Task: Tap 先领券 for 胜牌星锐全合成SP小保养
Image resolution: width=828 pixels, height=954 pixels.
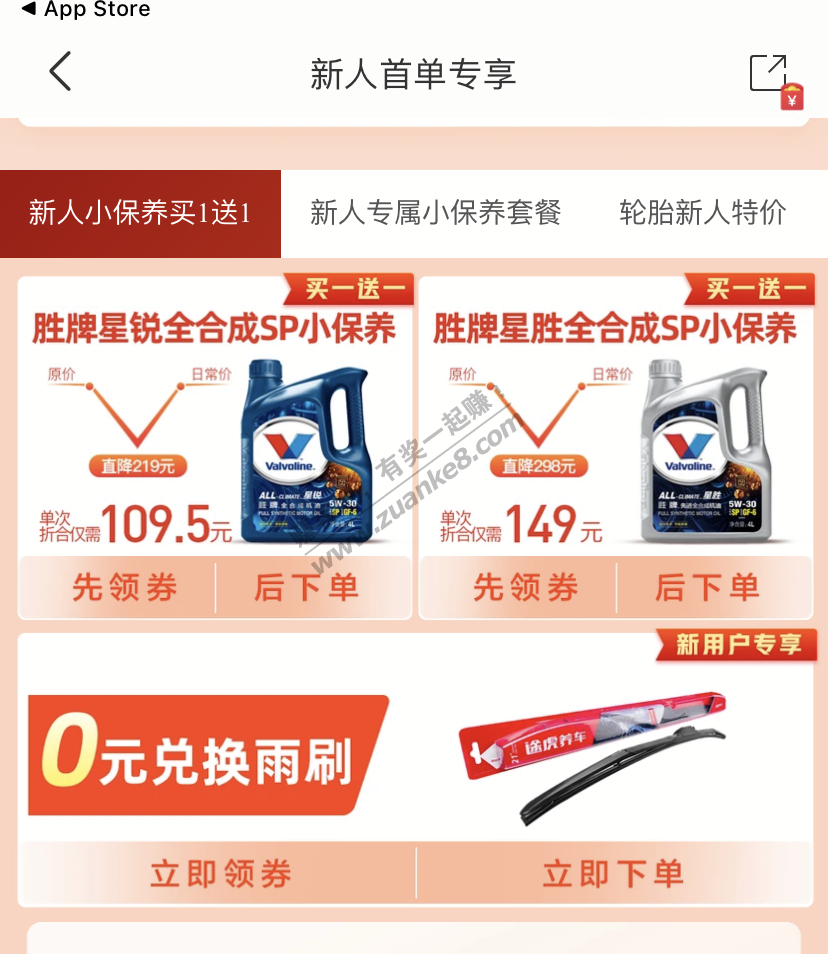Action: (124, 588)
